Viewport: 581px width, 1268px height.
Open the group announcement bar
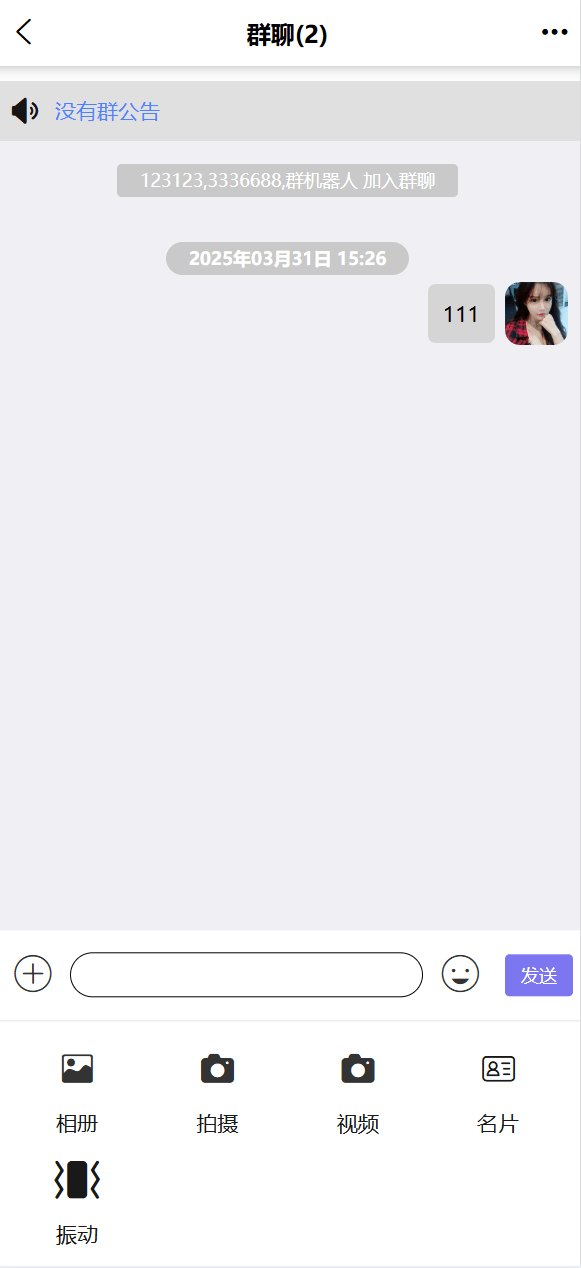[290, 111]
